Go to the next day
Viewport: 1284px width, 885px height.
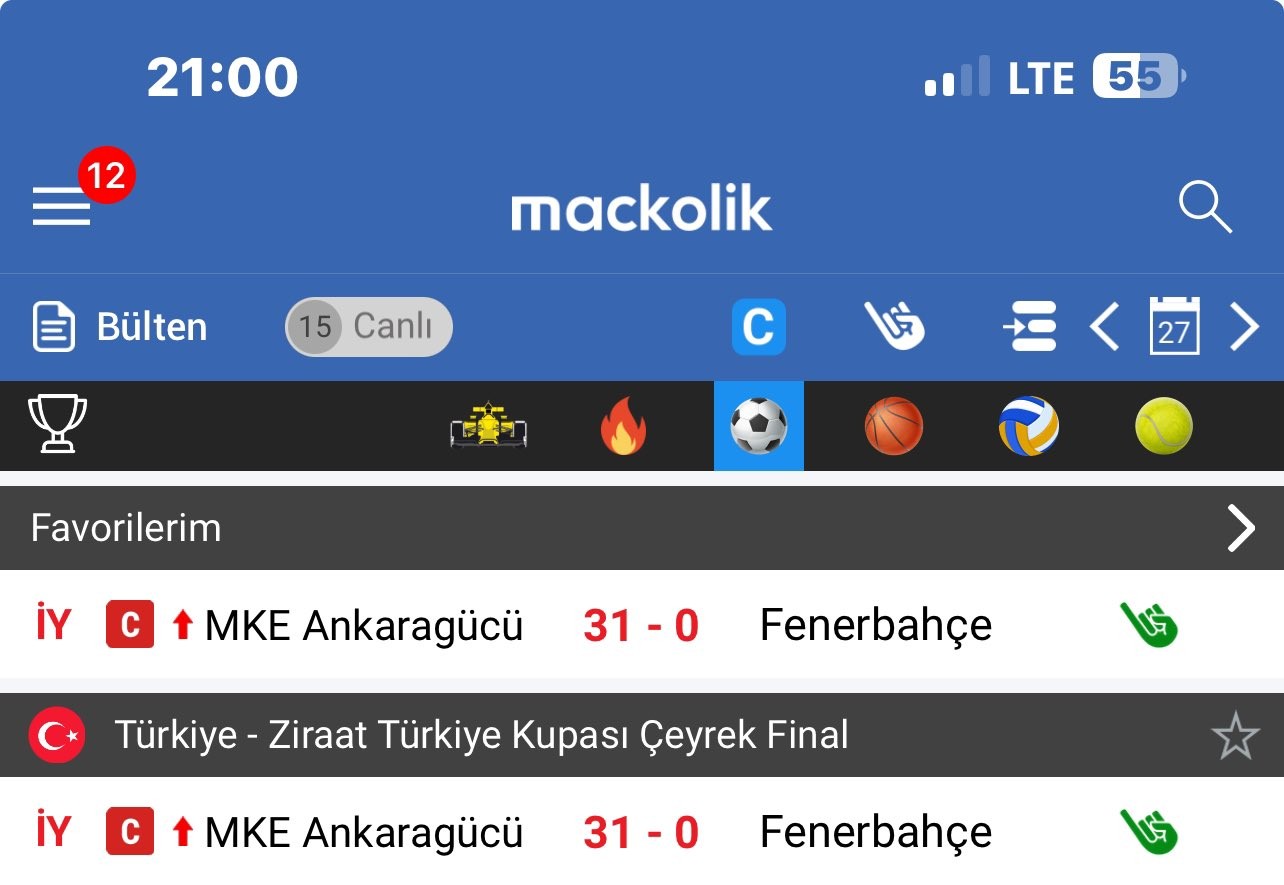click(1244, 327)
